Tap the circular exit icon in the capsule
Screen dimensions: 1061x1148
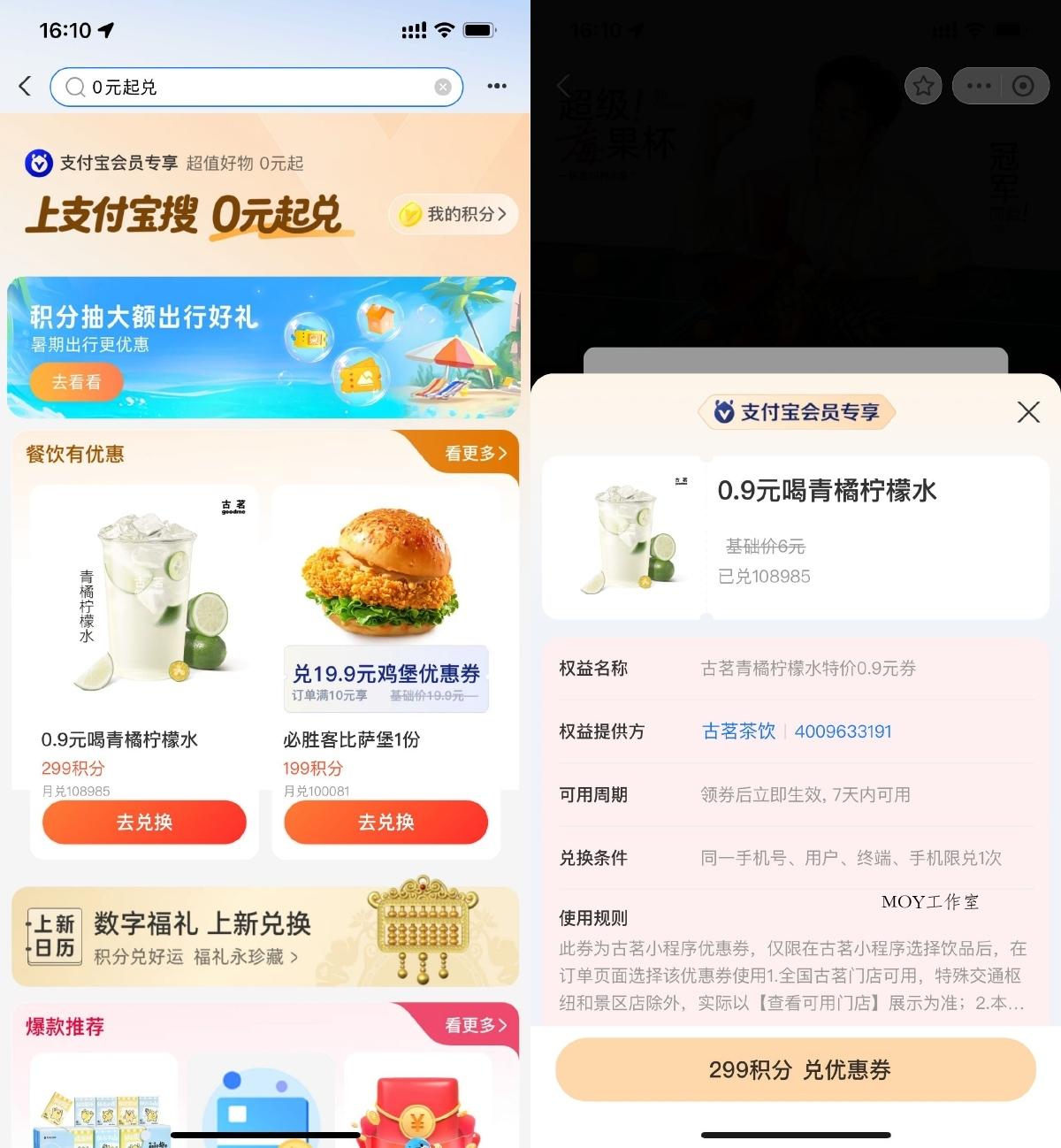coord(1024,86)
